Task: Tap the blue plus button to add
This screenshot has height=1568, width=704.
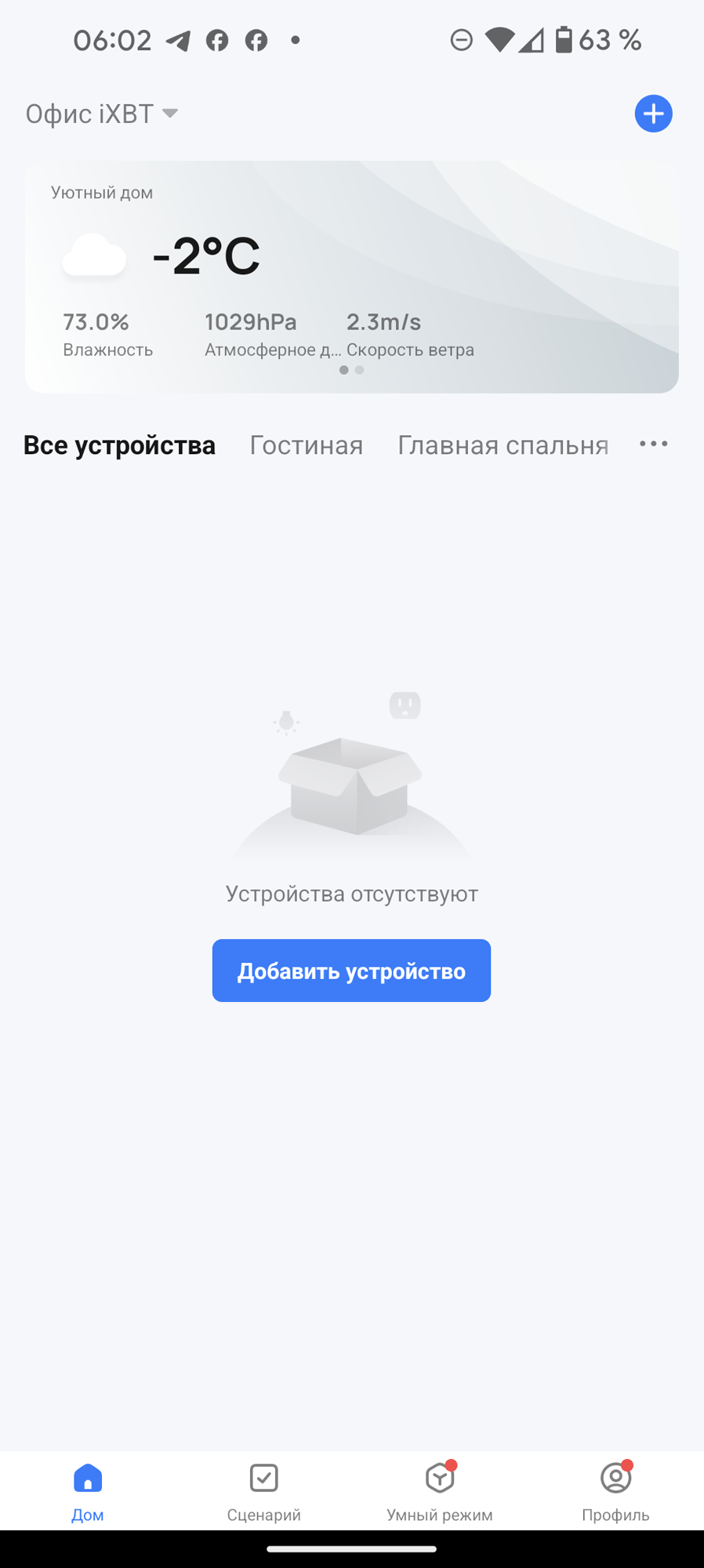Action: pyautogui.click(x=653, y=114)
